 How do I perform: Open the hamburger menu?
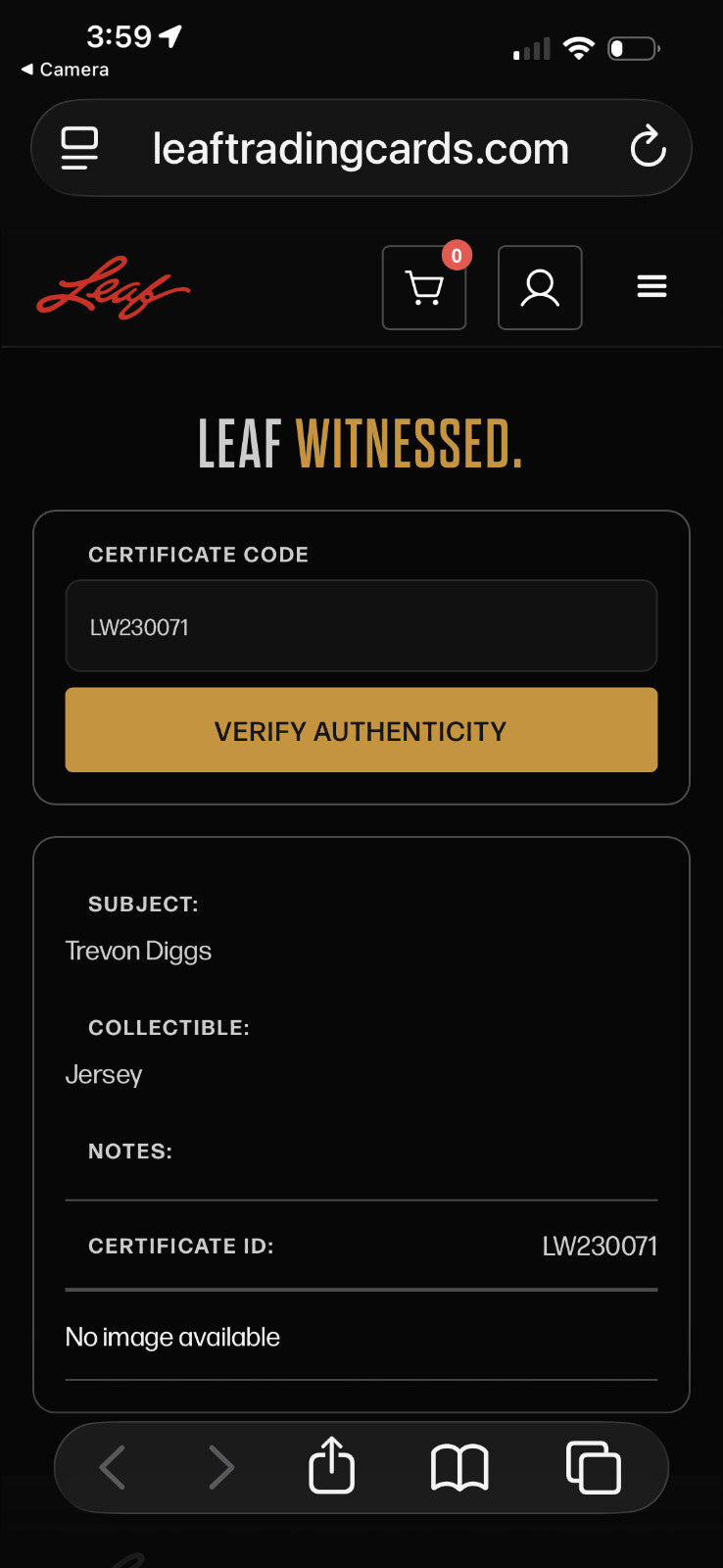(x=651, y=286)
